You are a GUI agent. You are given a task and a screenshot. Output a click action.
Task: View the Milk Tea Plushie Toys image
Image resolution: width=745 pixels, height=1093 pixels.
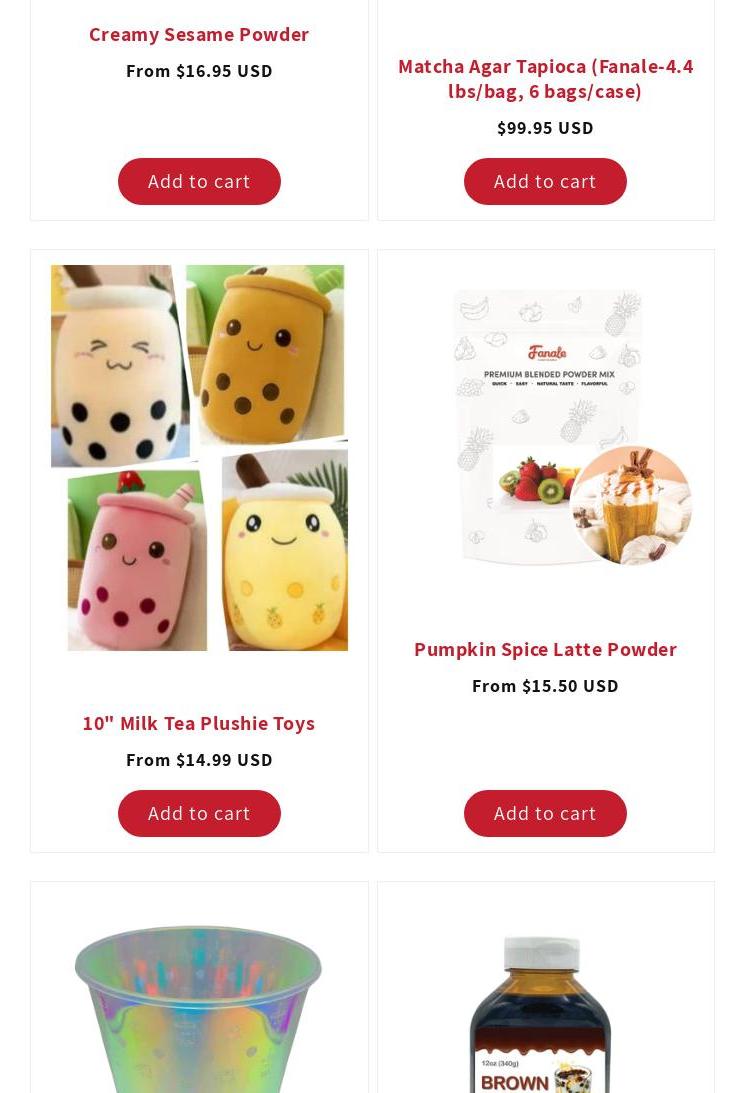(199, 458)
